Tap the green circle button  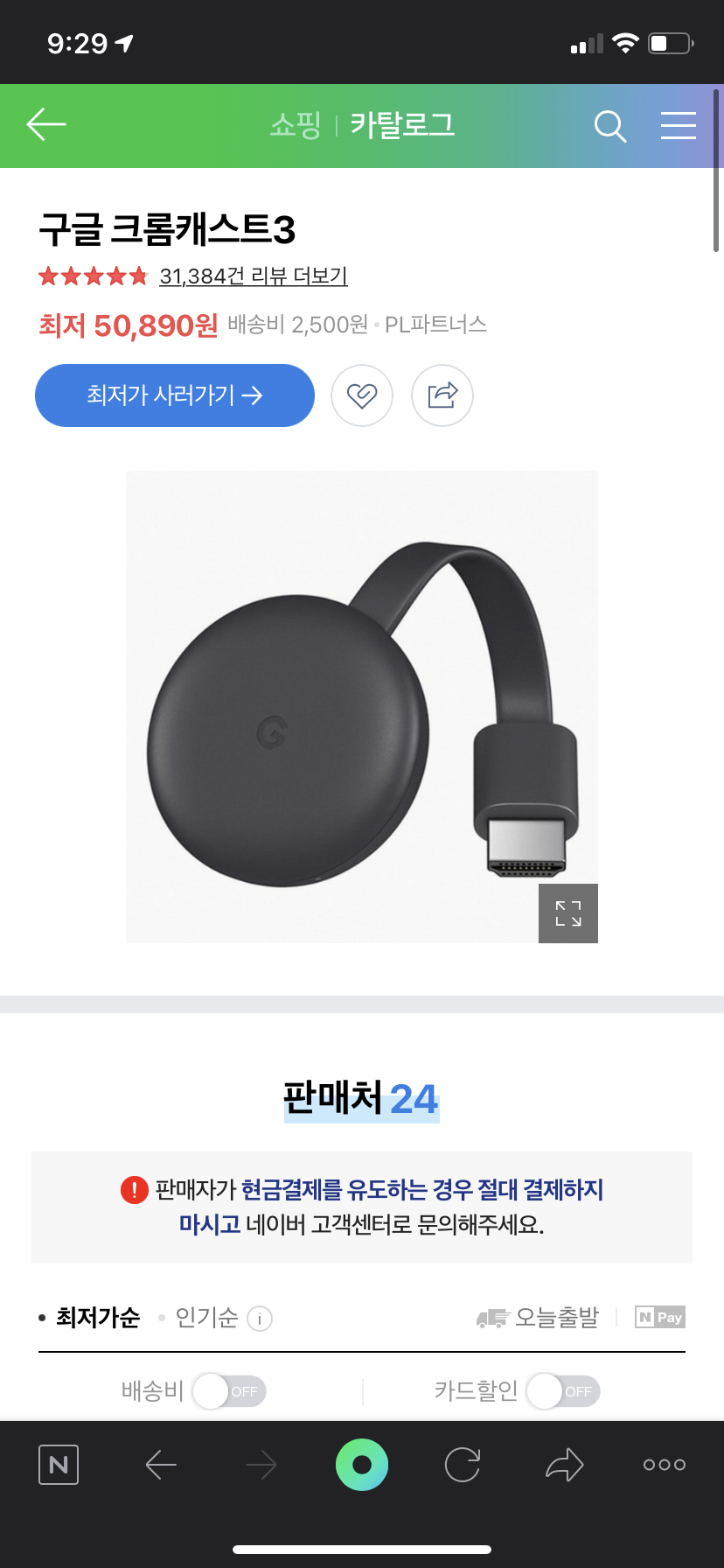[x=362, y=1465]
